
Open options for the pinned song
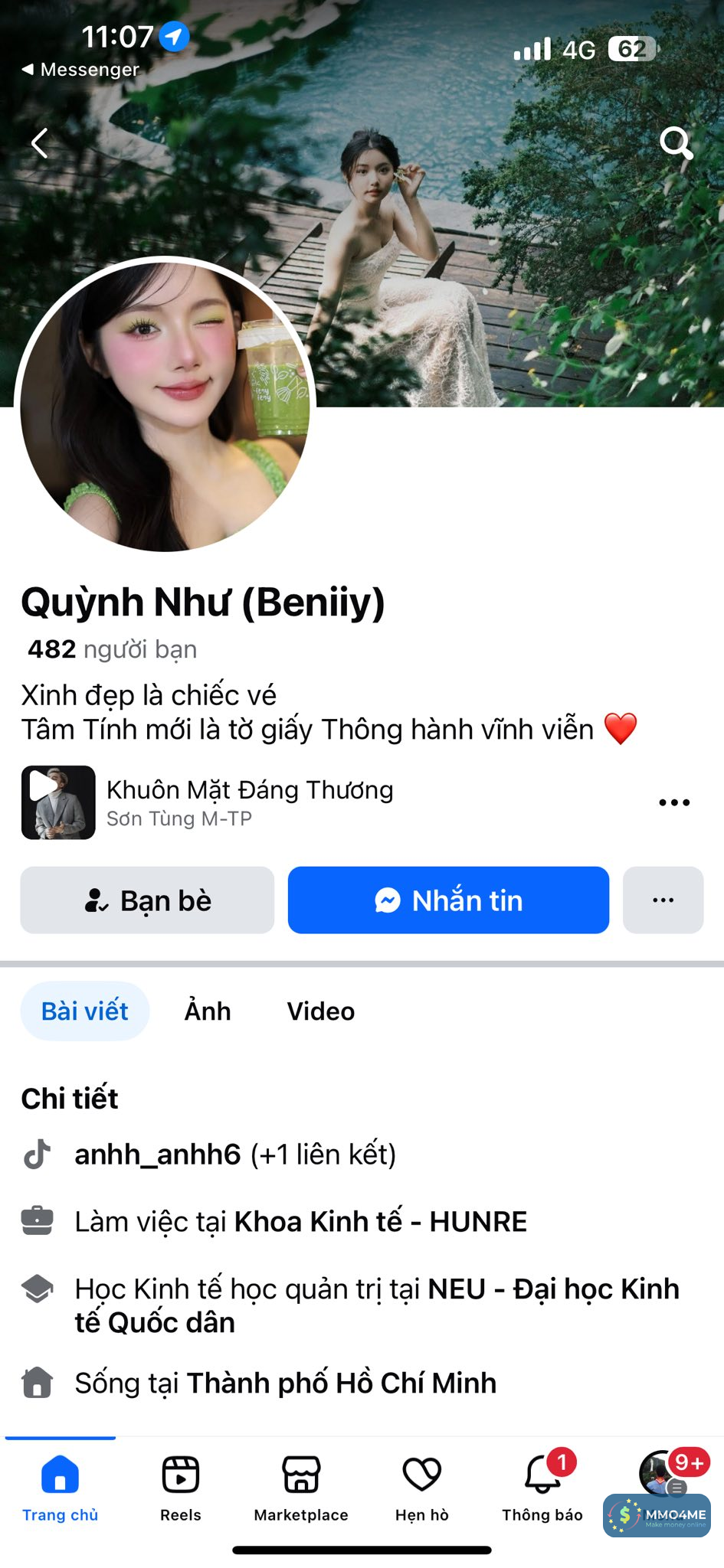point(674,802)
